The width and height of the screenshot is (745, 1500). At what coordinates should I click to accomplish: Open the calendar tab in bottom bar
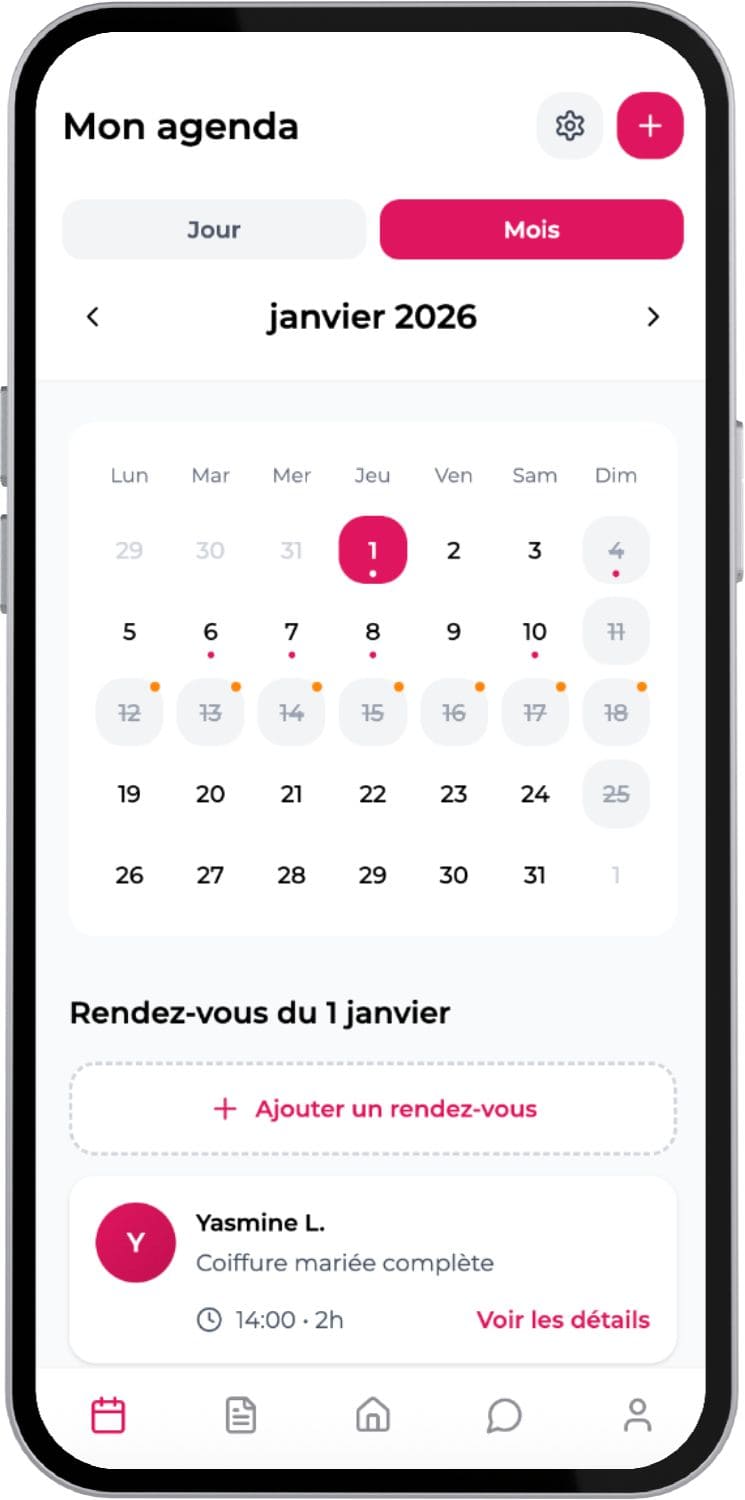108,1415
